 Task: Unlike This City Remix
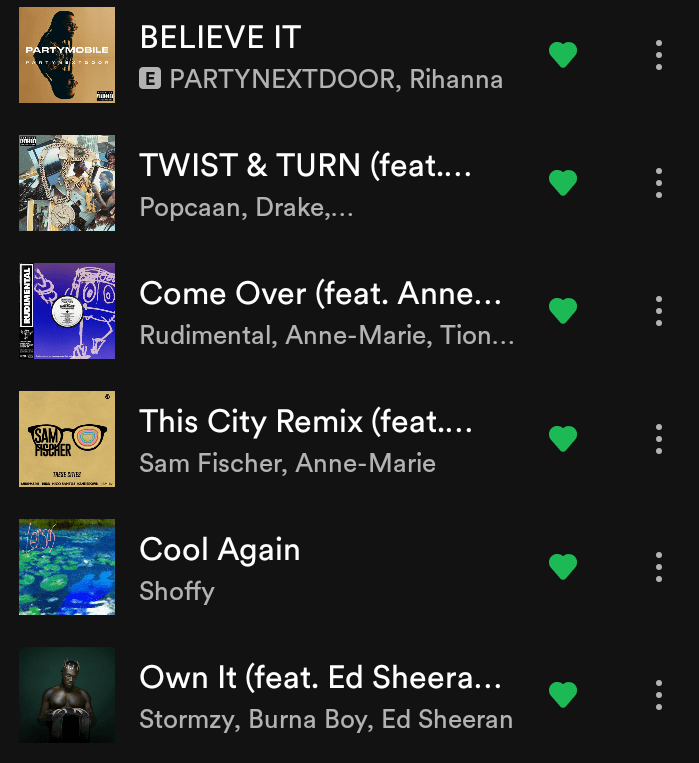[x=563, y=439]
